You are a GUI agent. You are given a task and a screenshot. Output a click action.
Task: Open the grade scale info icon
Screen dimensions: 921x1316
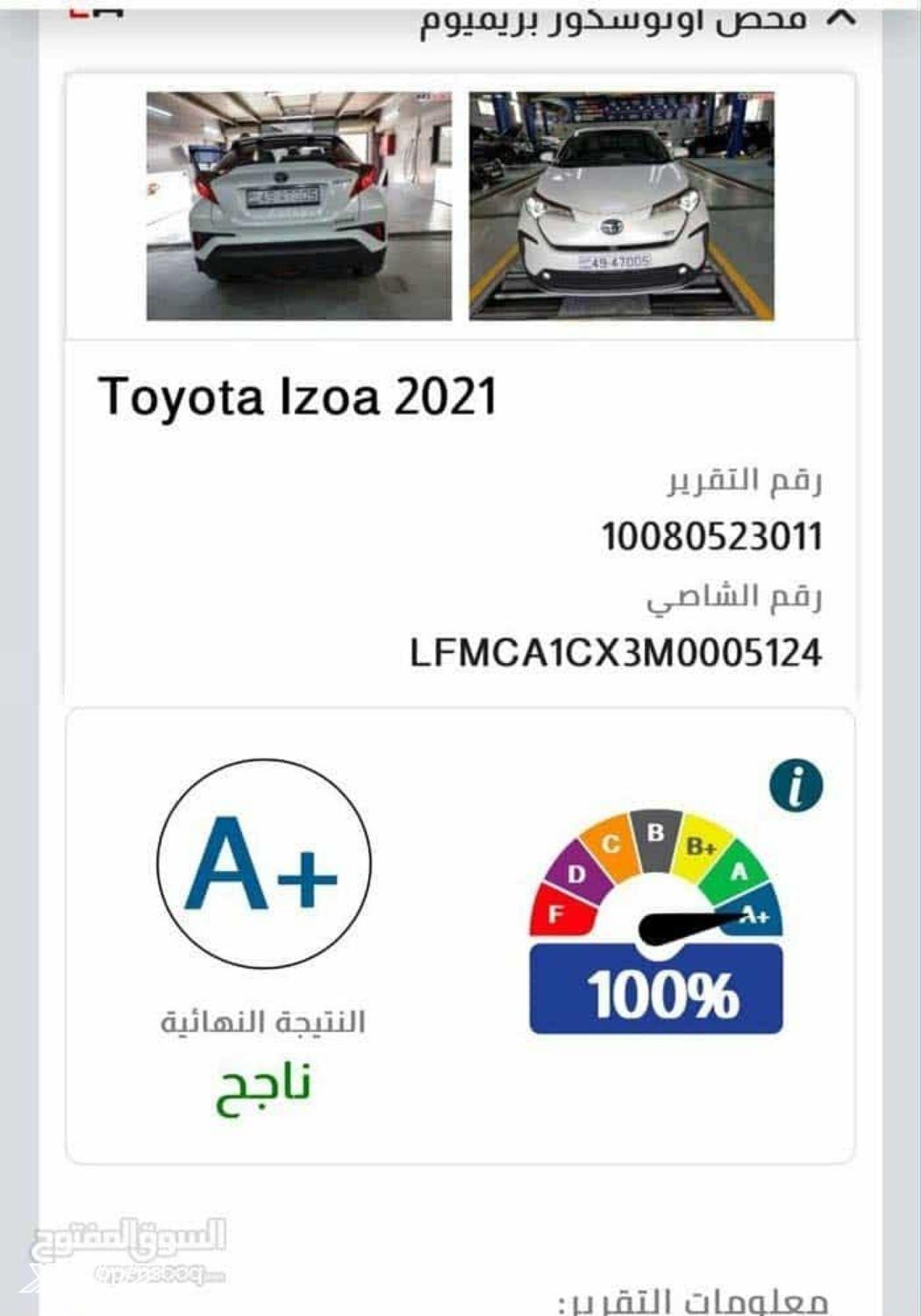796,784
